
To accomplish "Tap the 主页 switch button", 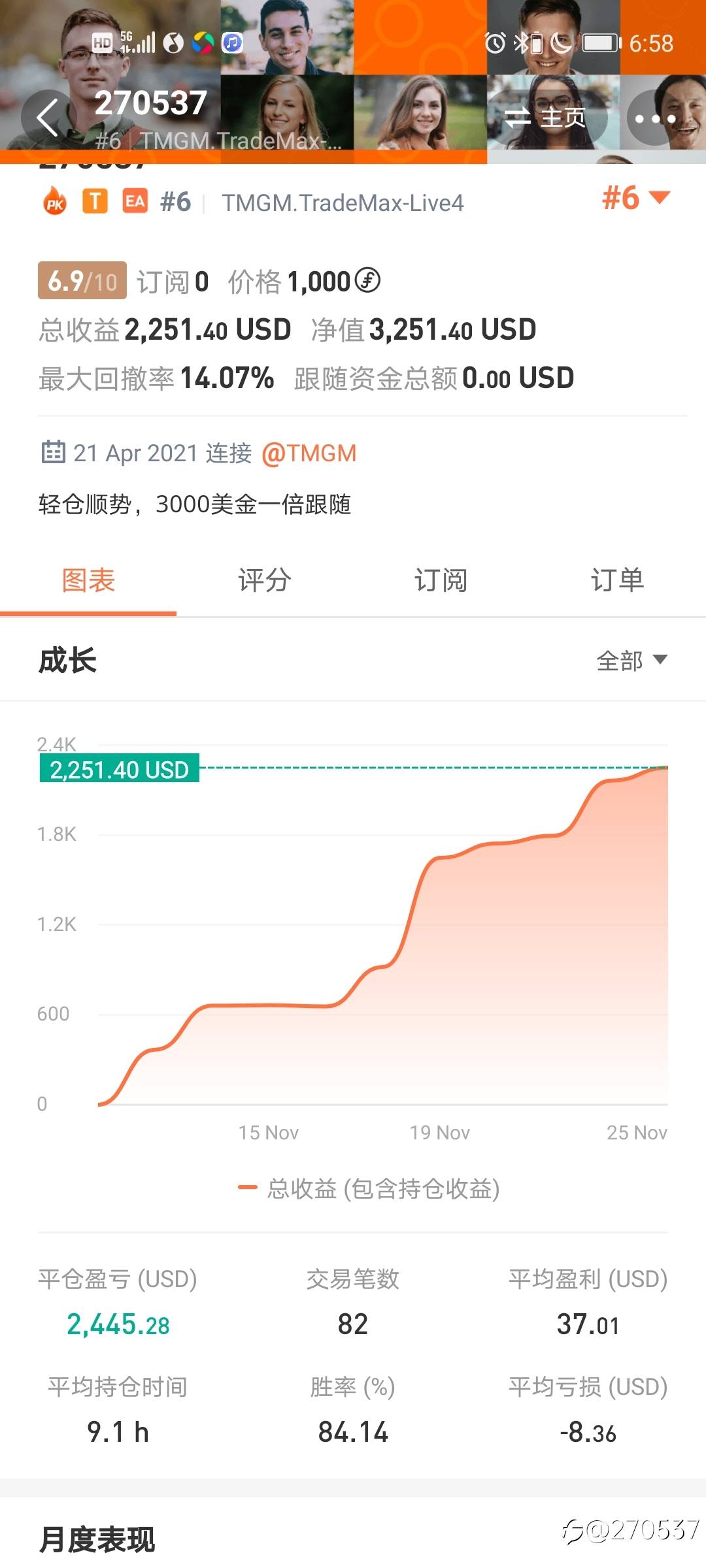I will click(546, 118).
